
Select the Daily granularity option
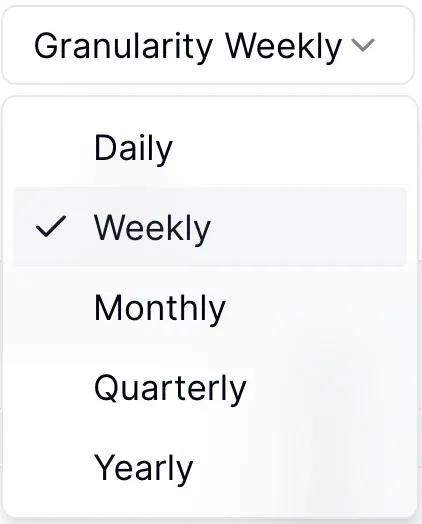(x=210, y=147)
